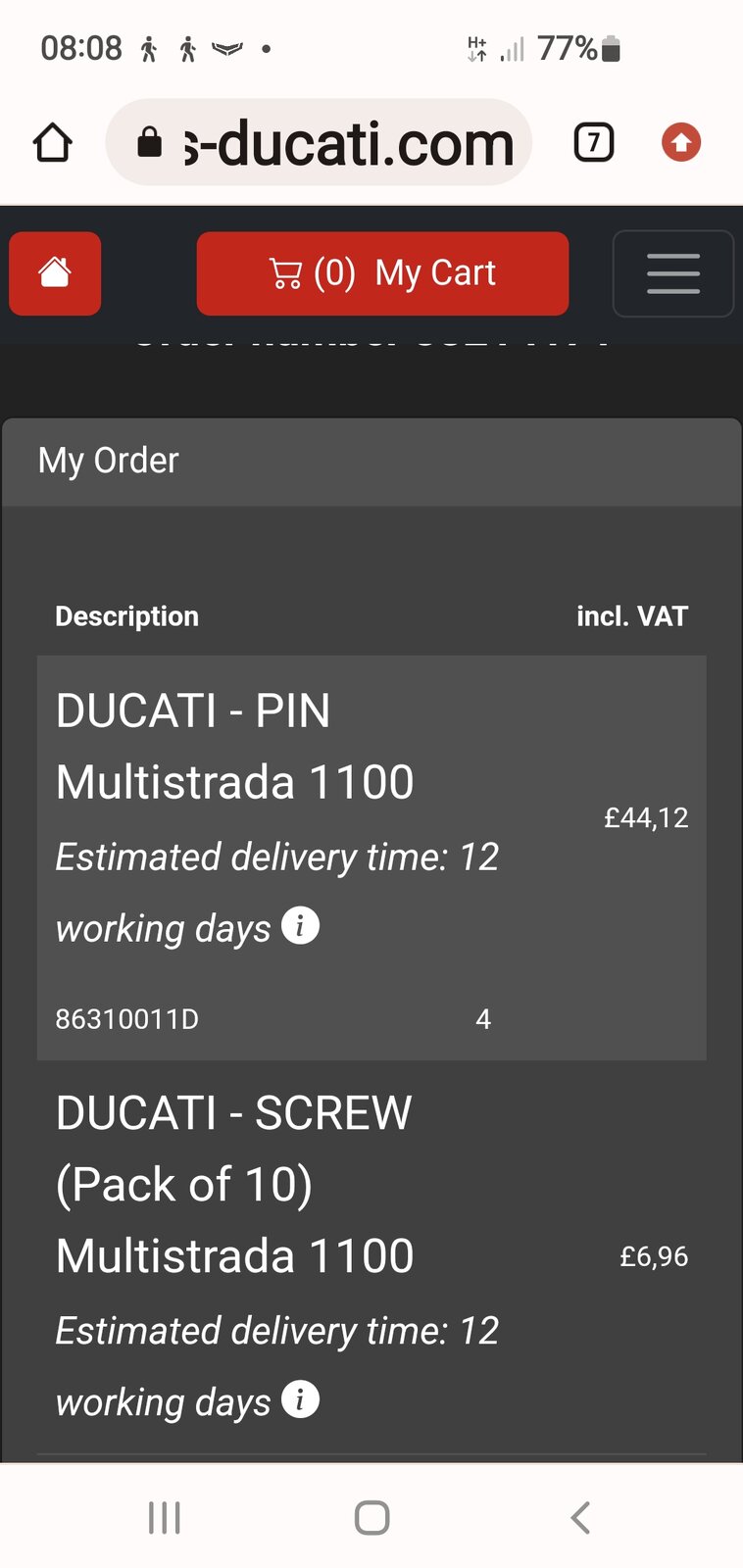Open My Cart
The image size is (743, 1568).
[x=382, y=273]
